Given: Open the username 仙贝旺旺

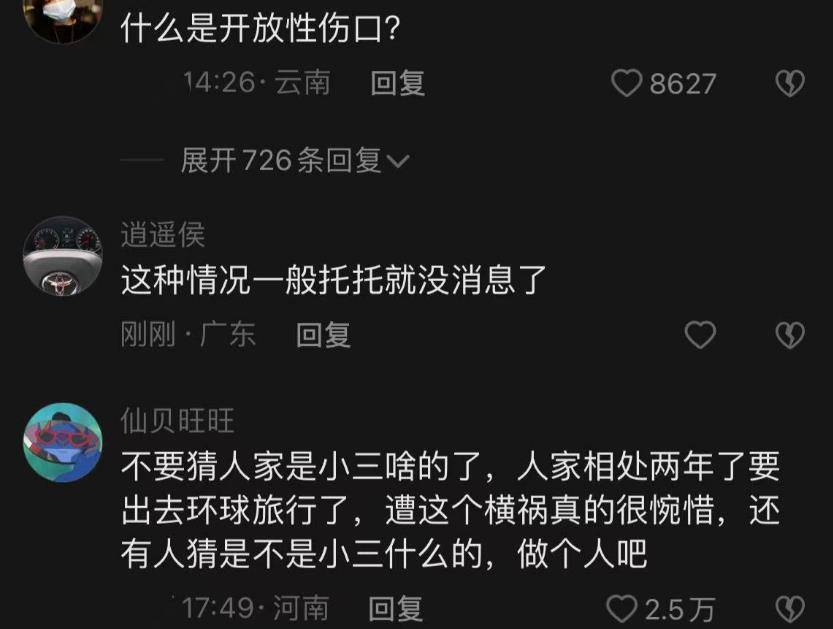Looking at the screenshot, I should click(177, 421).
